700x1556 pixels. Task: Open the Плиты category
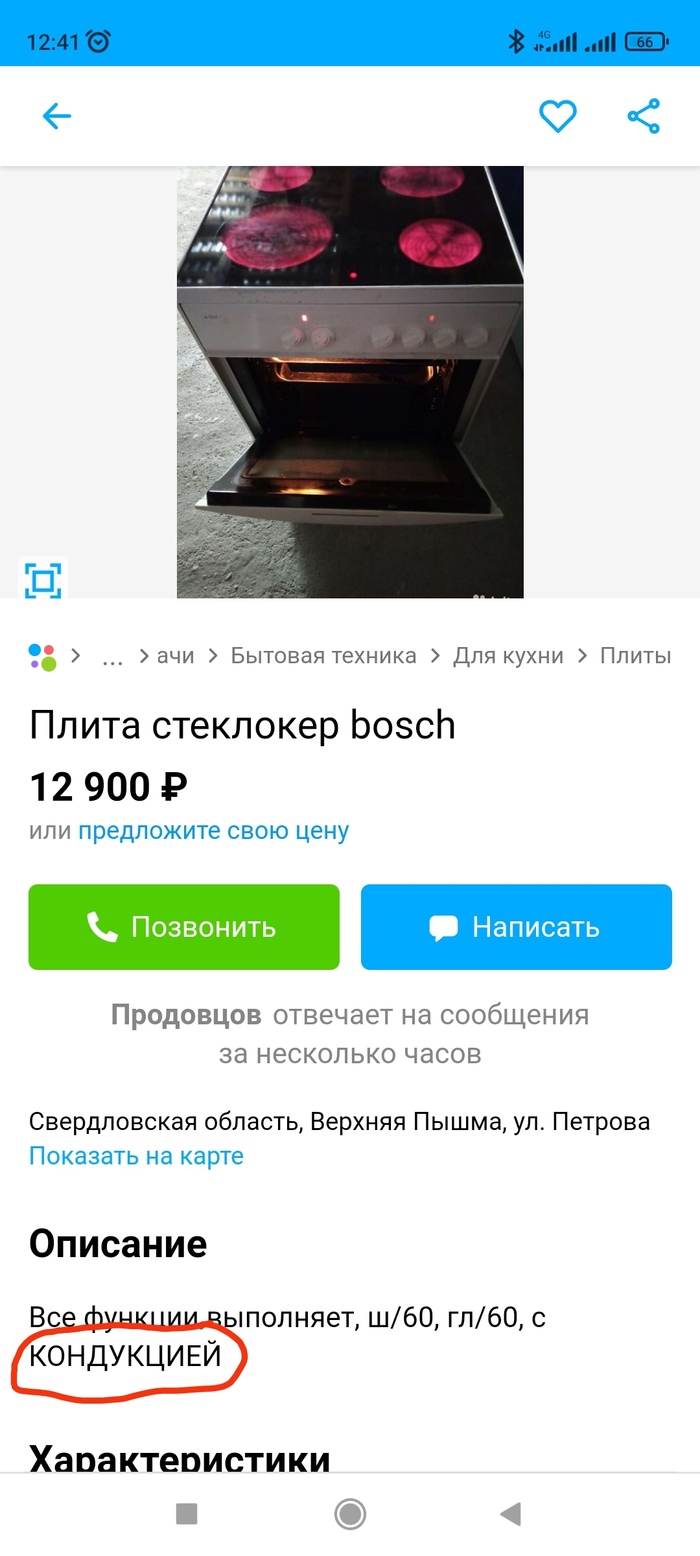pos(635,656)
